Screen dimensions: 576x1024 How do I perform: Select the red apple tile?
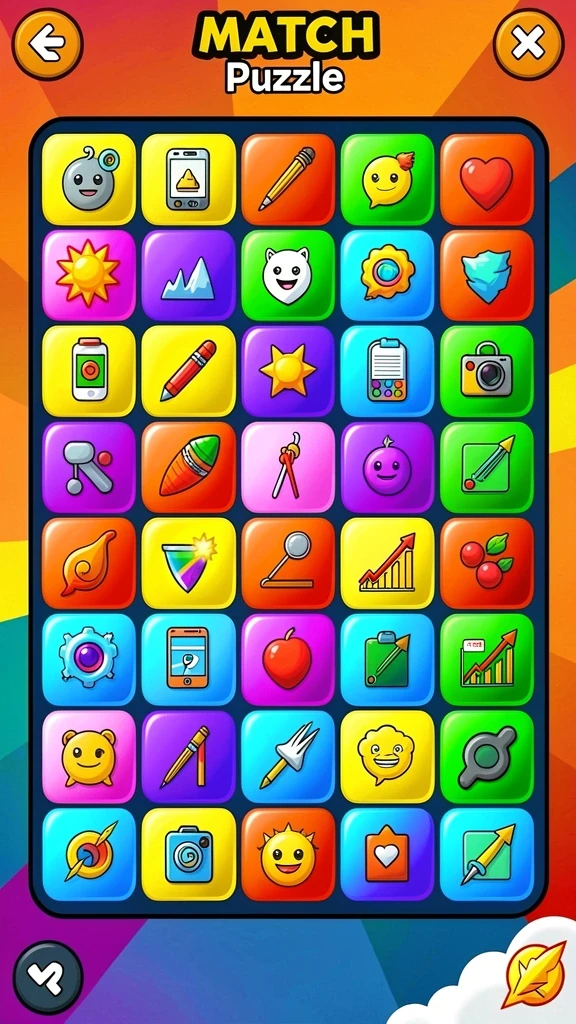288,659
